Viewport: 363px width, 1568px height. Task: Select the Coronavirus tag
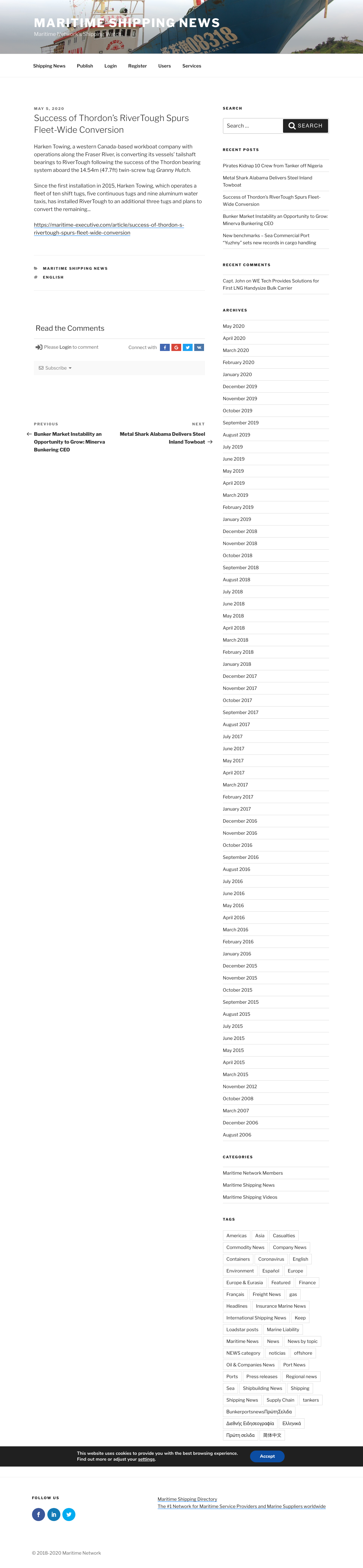(x=271, y=1259)
